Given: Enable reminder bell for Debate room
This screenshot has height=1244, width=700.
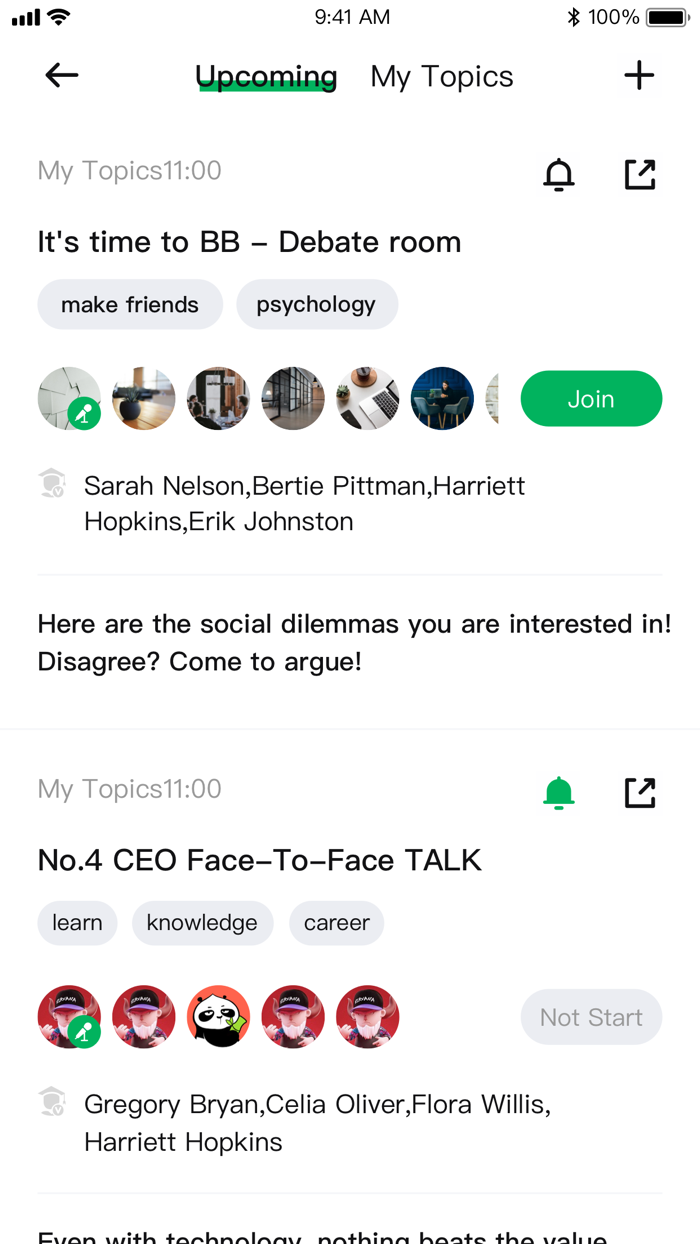Looking at the screenshot, I should tap(559, 174).
